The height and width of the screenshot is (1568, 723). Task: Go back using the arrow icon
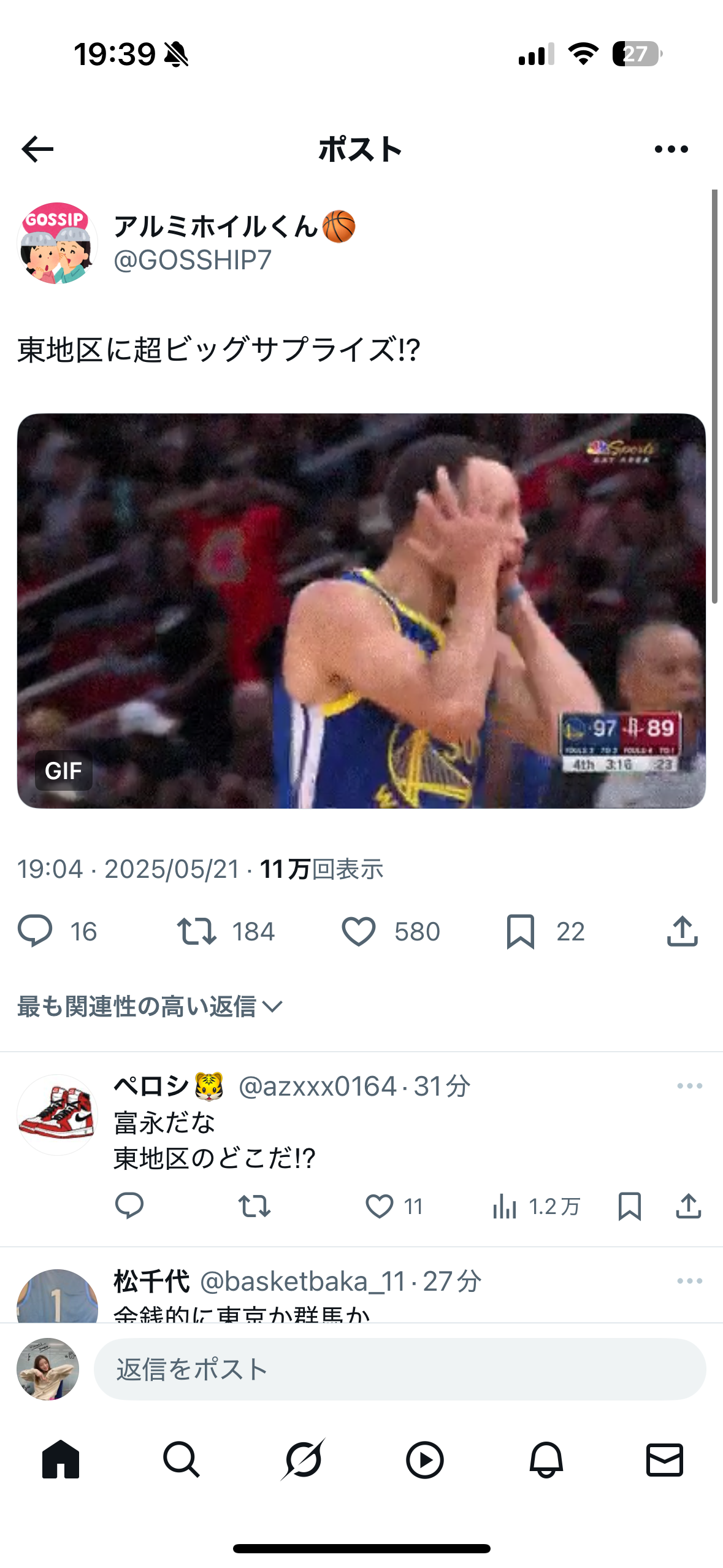point(37,149)
